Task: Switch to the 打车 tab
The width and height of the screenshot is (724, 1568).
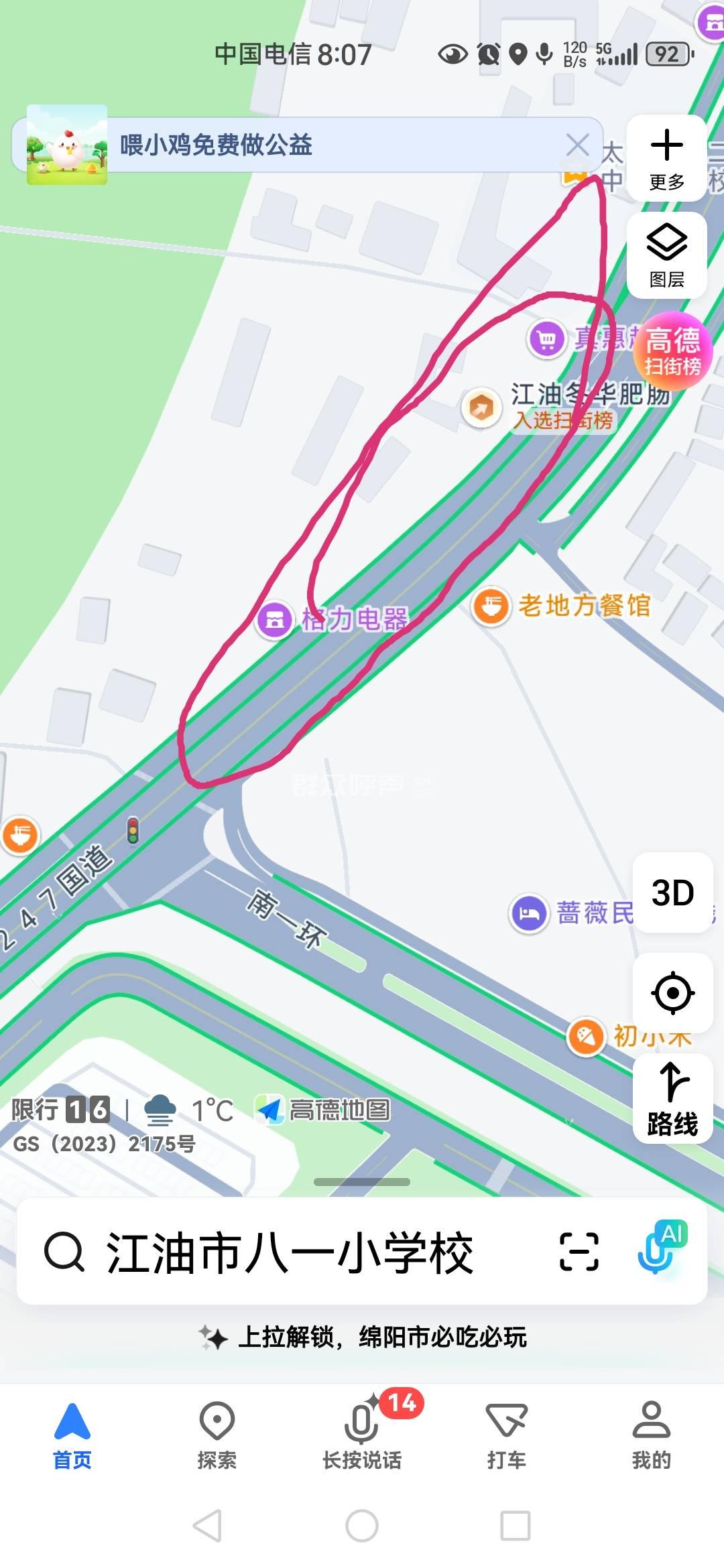Action: point(506,1434)
